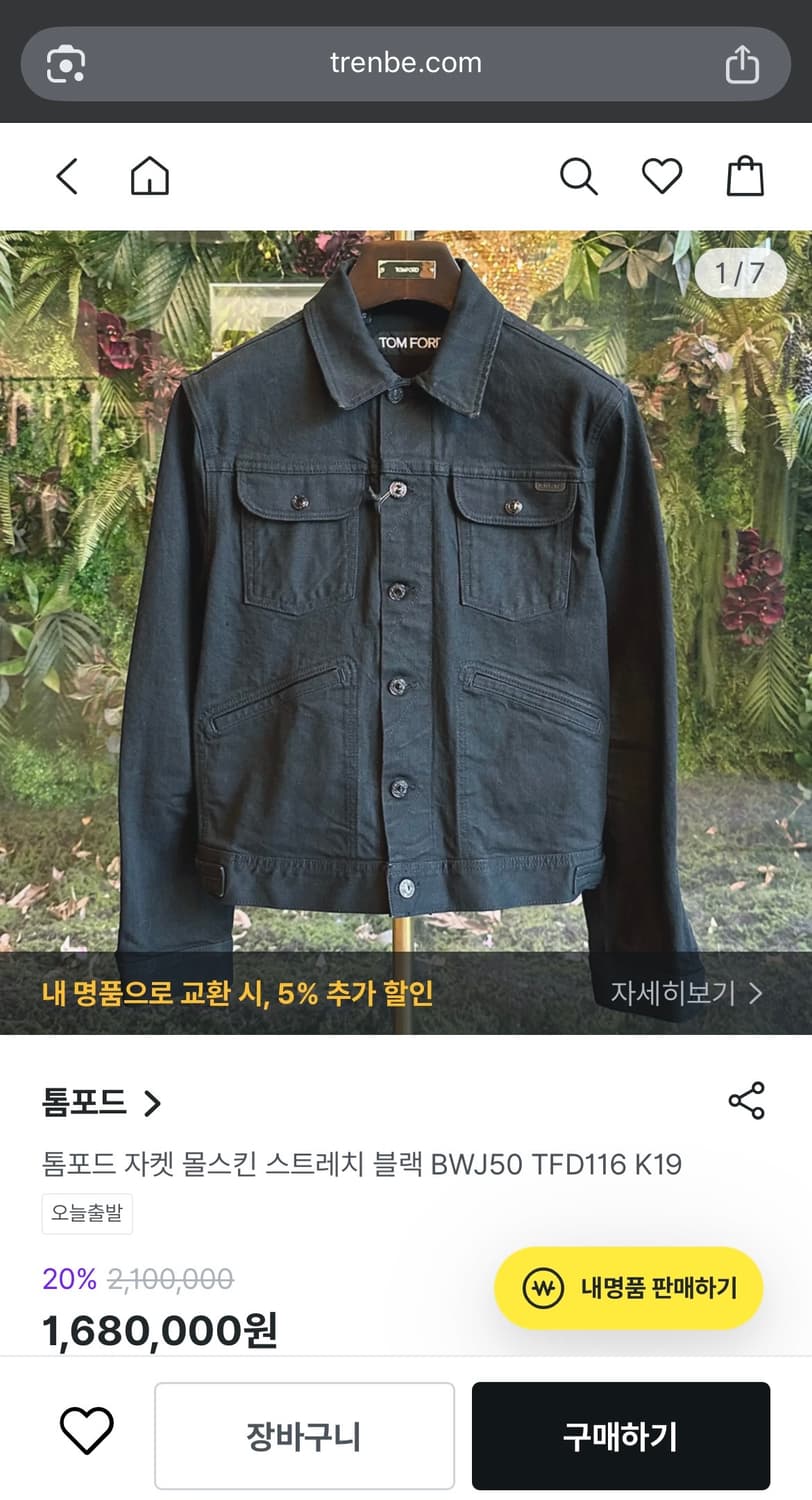Tap the back arrow to go back
This screenshot has width=812, height=1500.
click(x=66, y=176)
